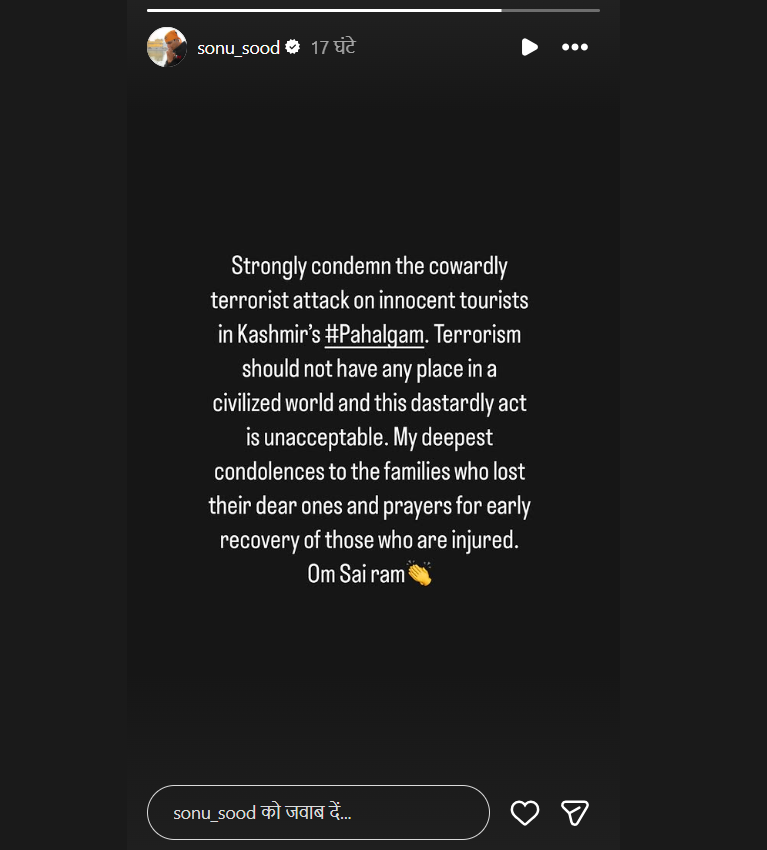
Task: Open the three-dot overflow menu
Action: [574, 47]
